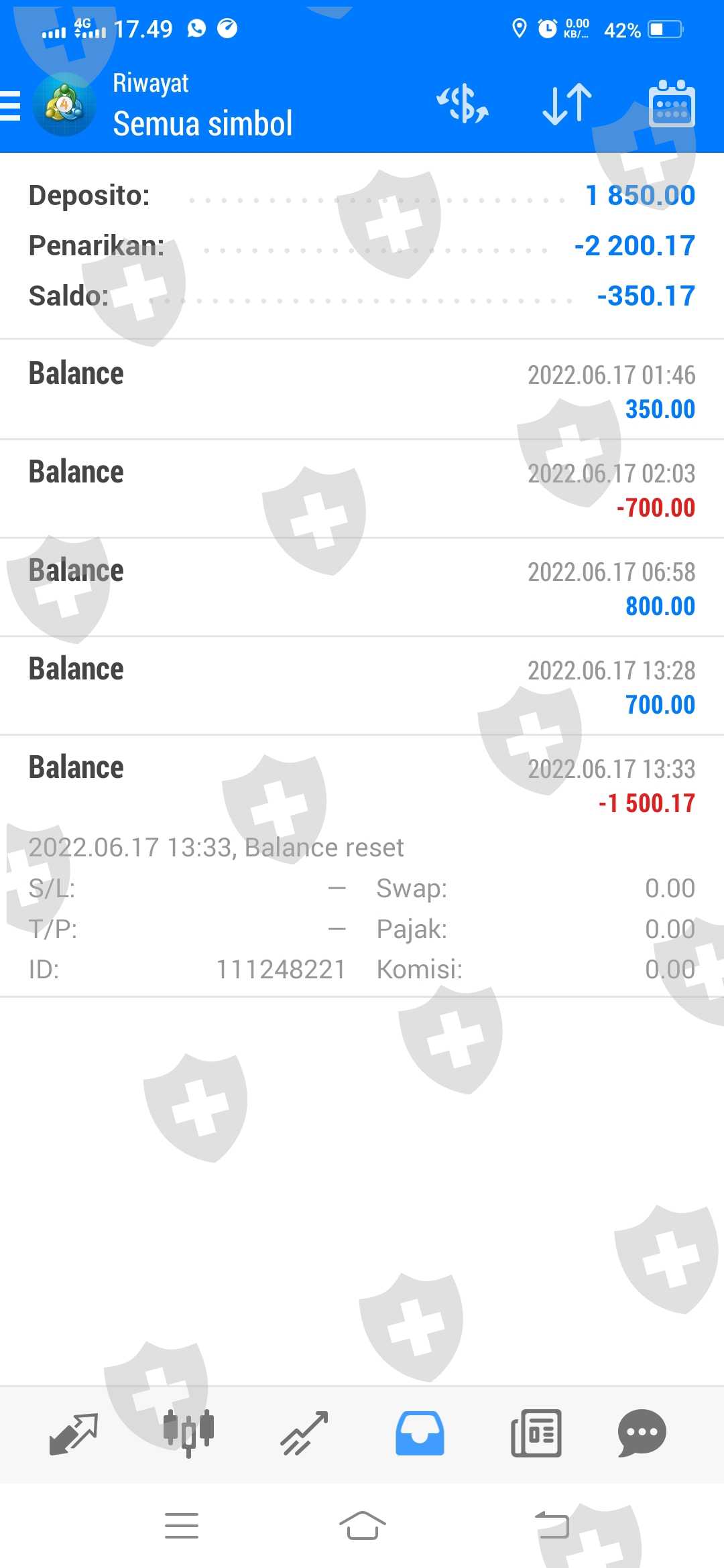Viewport: 724px width, 1568px height.
Task: Open the sort order arrows
Action: (x=567, y=105)
